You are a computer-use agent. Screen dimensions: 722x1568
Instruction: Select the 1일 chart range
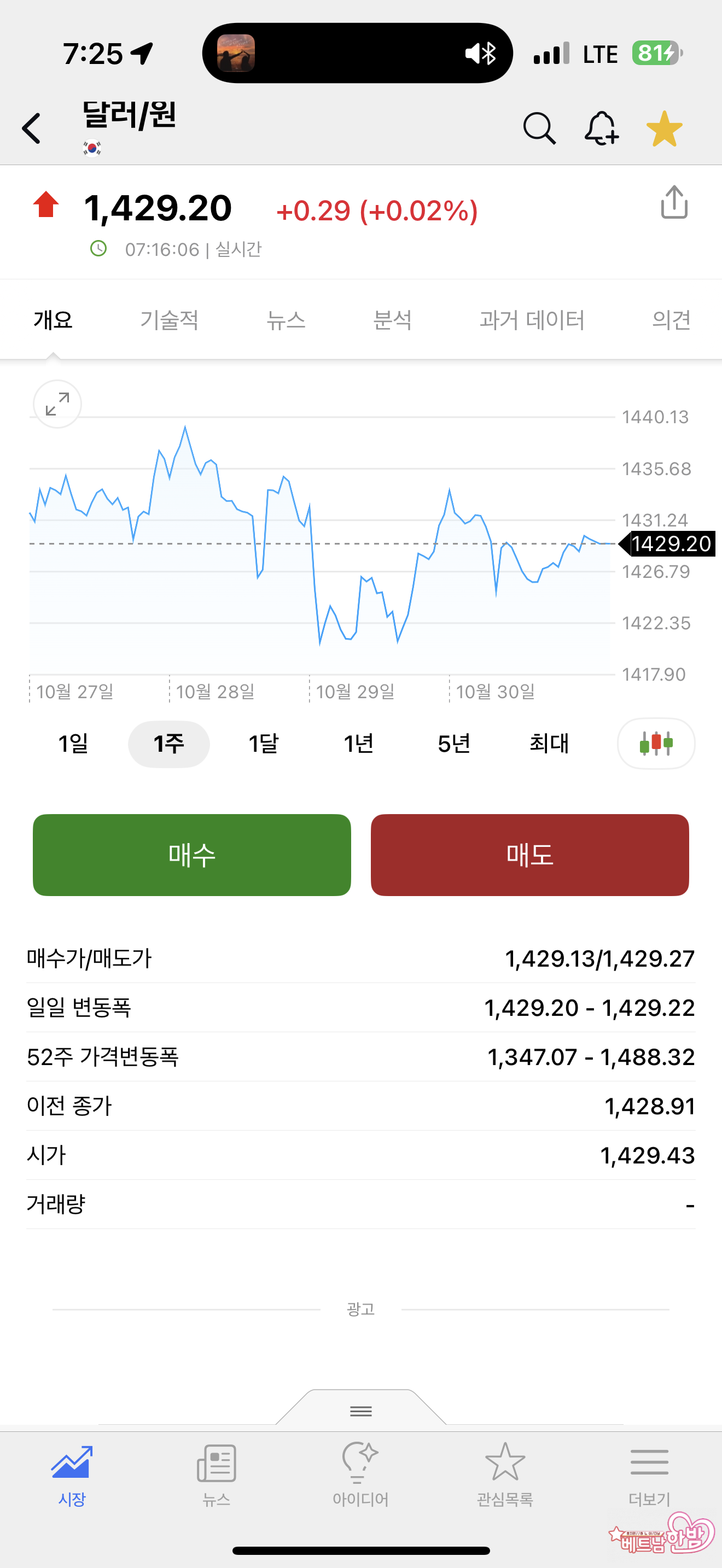(73, 743)
